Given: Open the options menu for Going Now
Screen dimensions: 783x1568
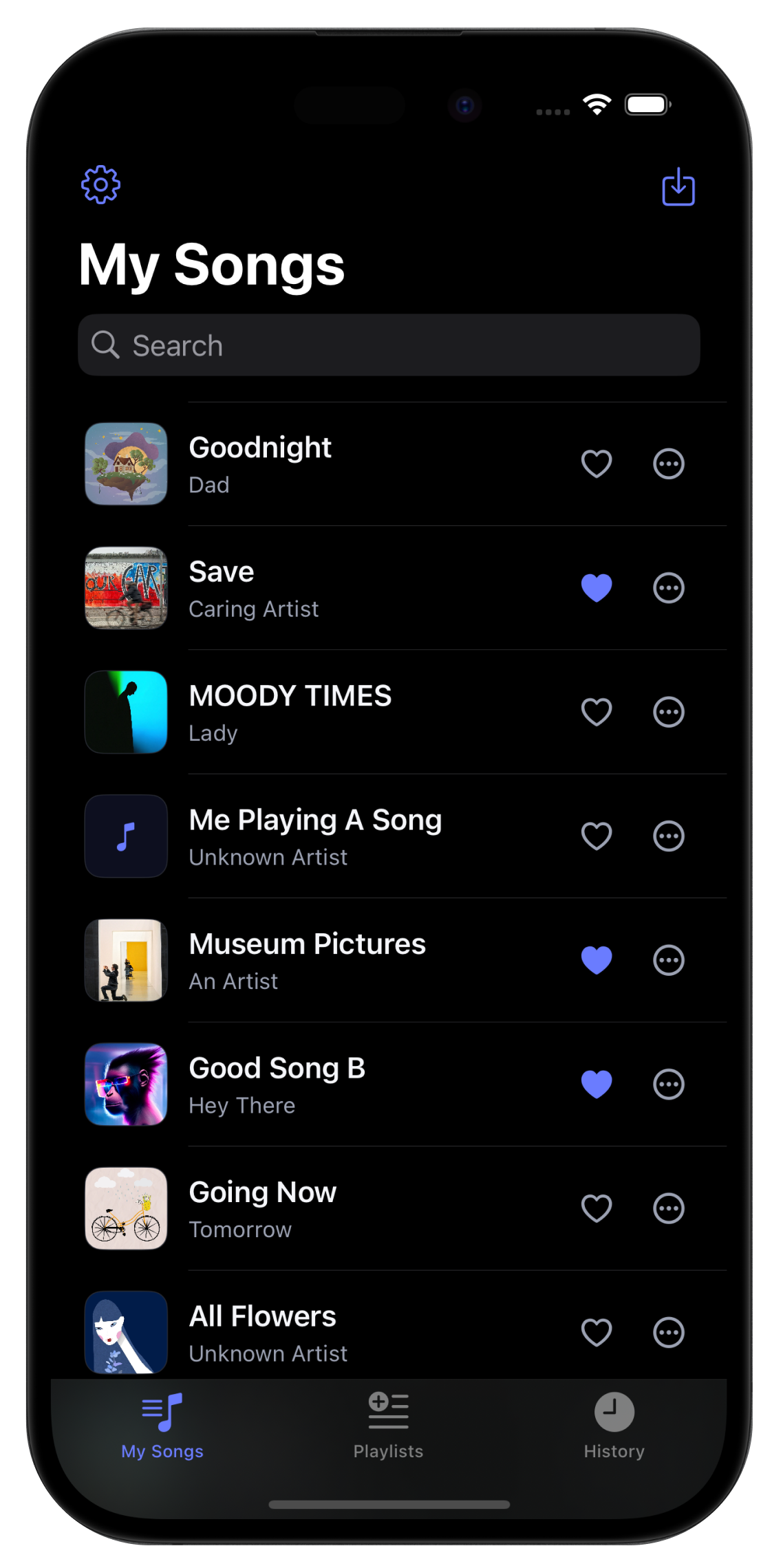Looking at the screenshot, I should [668, 1208].
